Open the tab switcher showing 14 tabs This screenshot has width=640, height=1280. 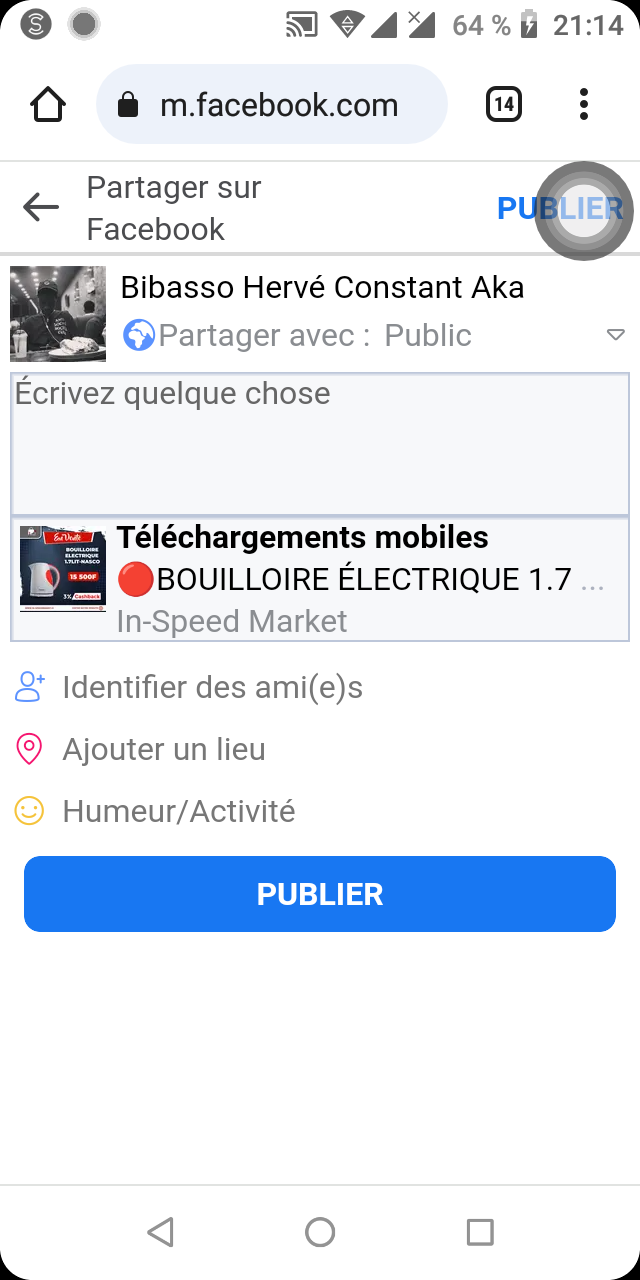coord(504,104)
